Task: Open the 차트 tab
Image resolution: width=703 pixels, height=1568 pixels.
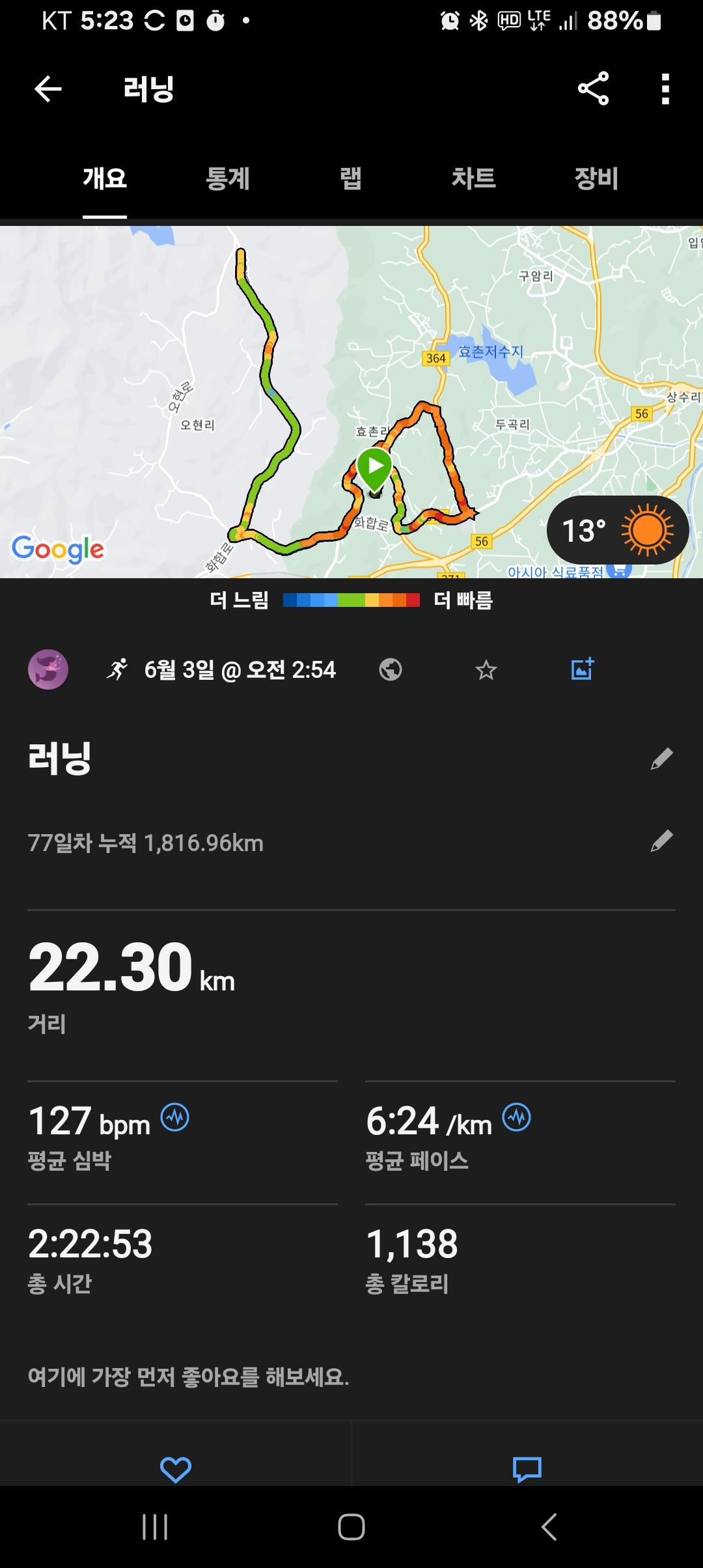Action: click(x=473, y=178)
